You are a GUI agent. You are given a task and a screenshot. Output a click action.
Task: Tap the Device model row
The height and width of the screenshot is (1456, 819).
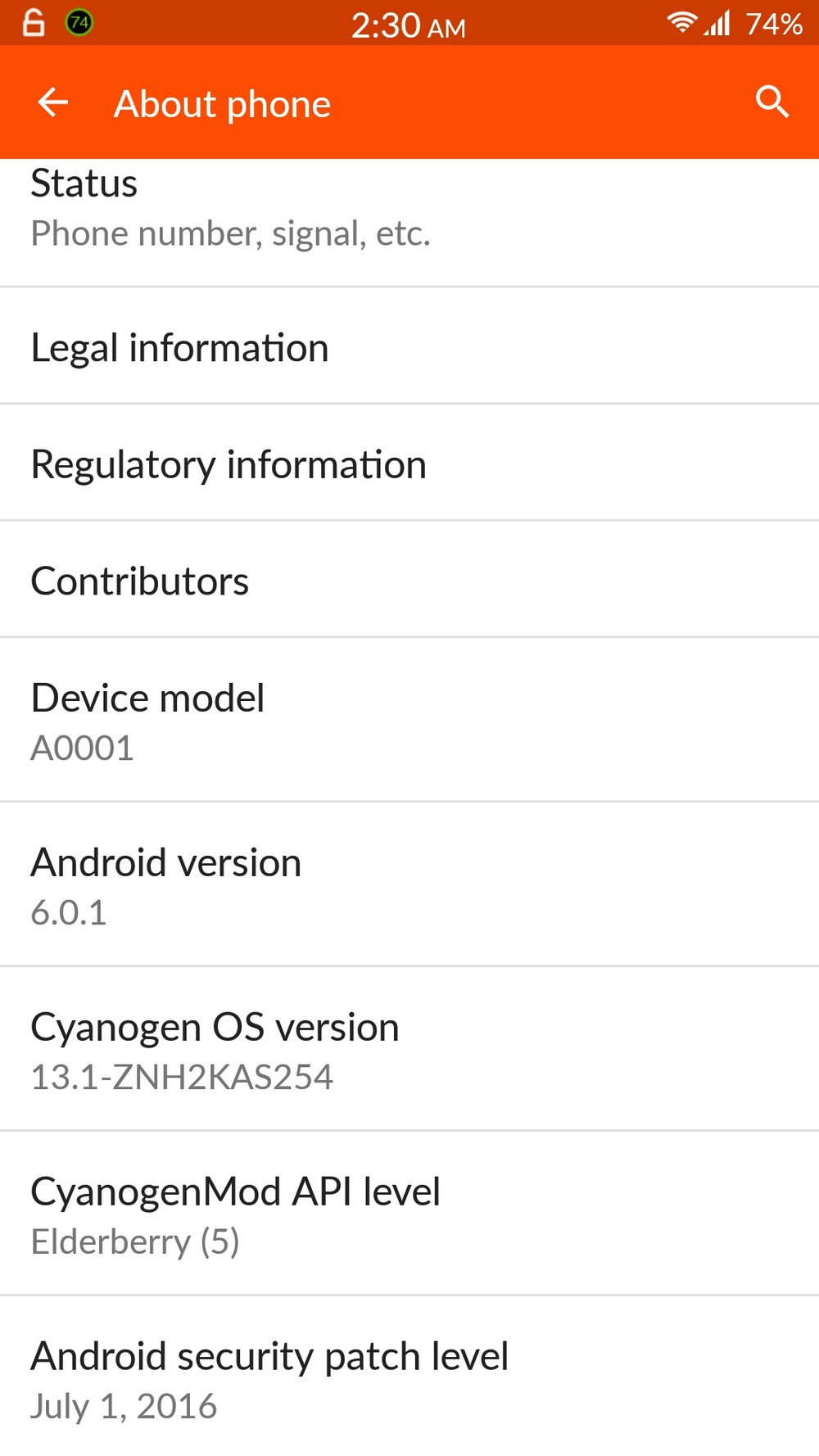tap(409, 720)
